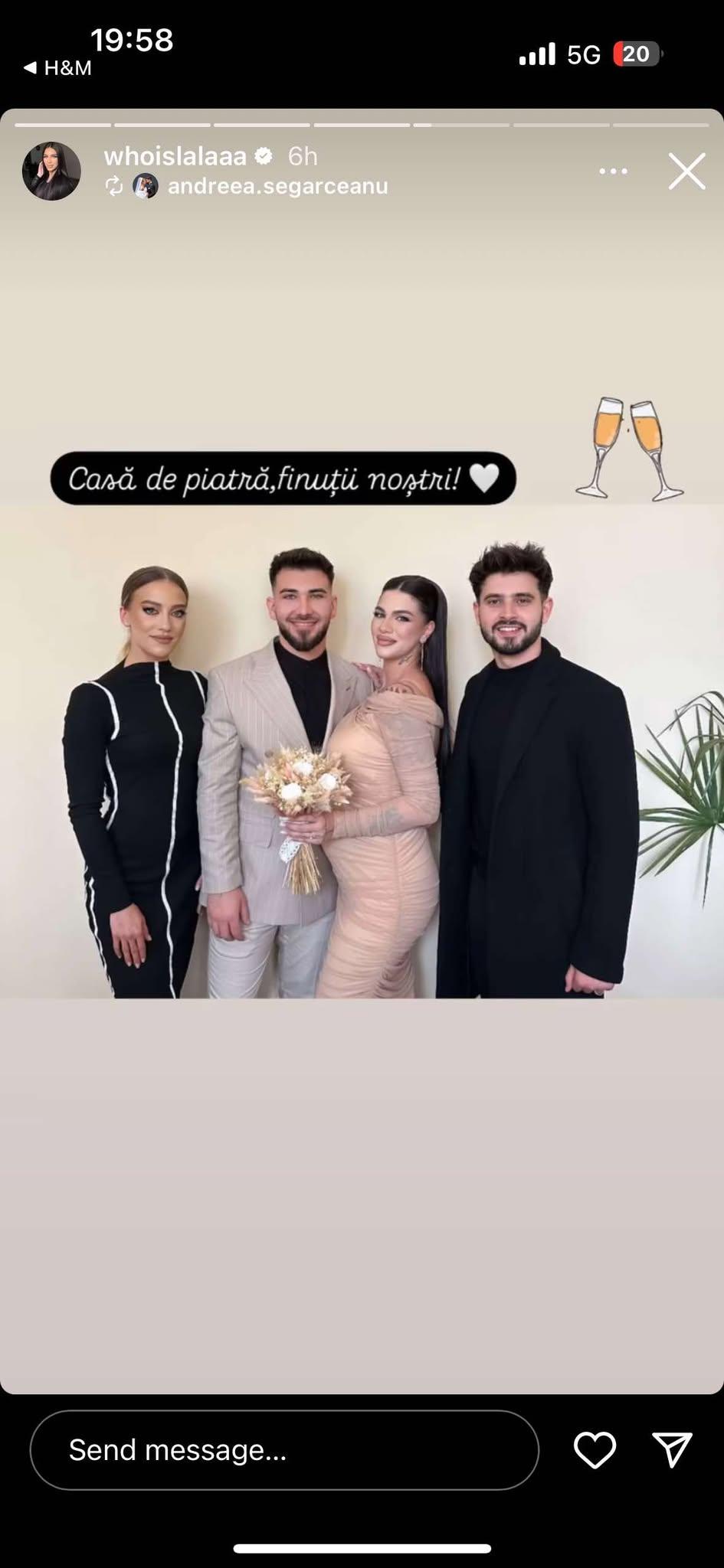Close the story with the X button

coord(686,171)
